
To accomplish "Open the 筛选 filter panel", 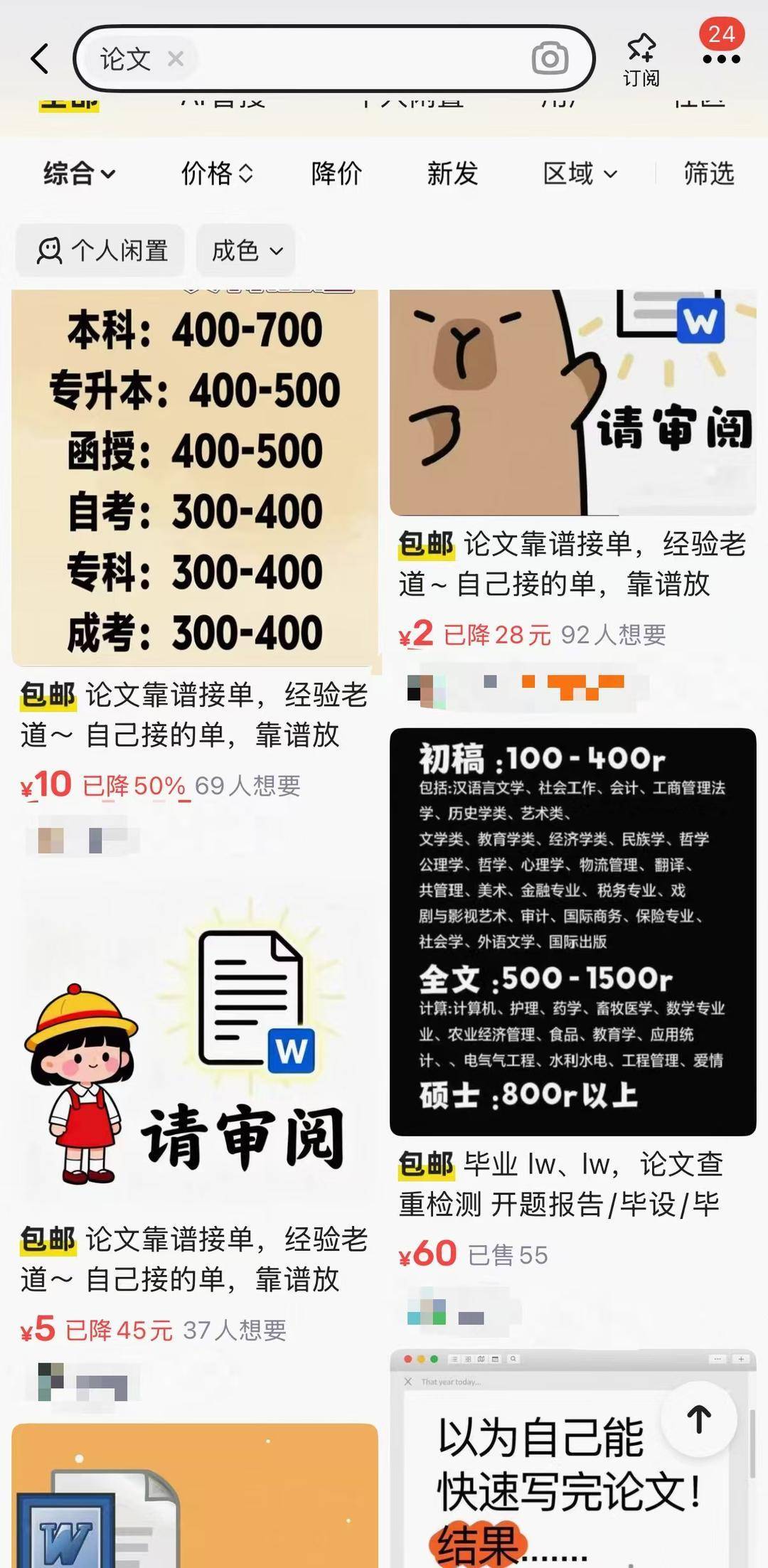I will coord(708,174).
